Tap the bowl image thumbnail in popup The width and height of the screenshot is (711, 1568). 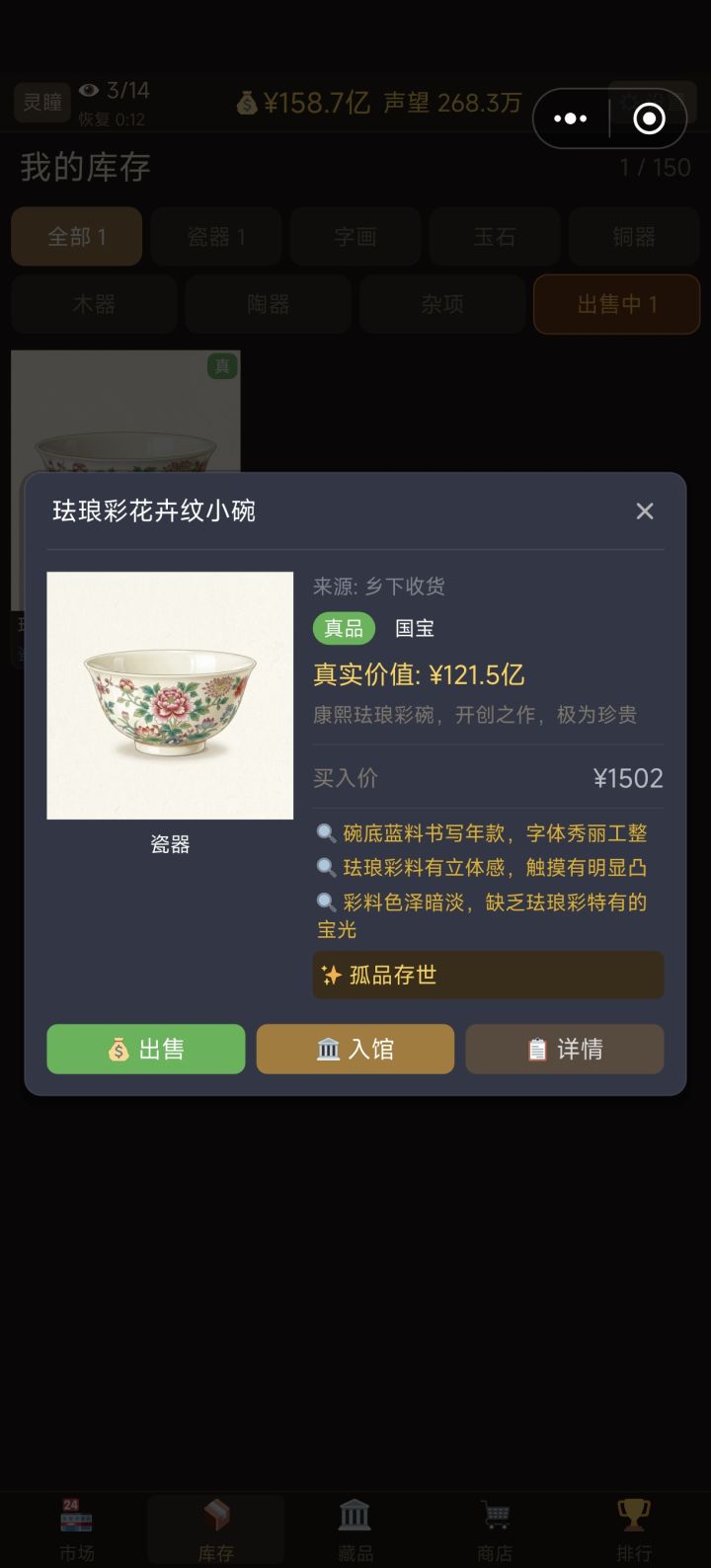tap(169, 695)
